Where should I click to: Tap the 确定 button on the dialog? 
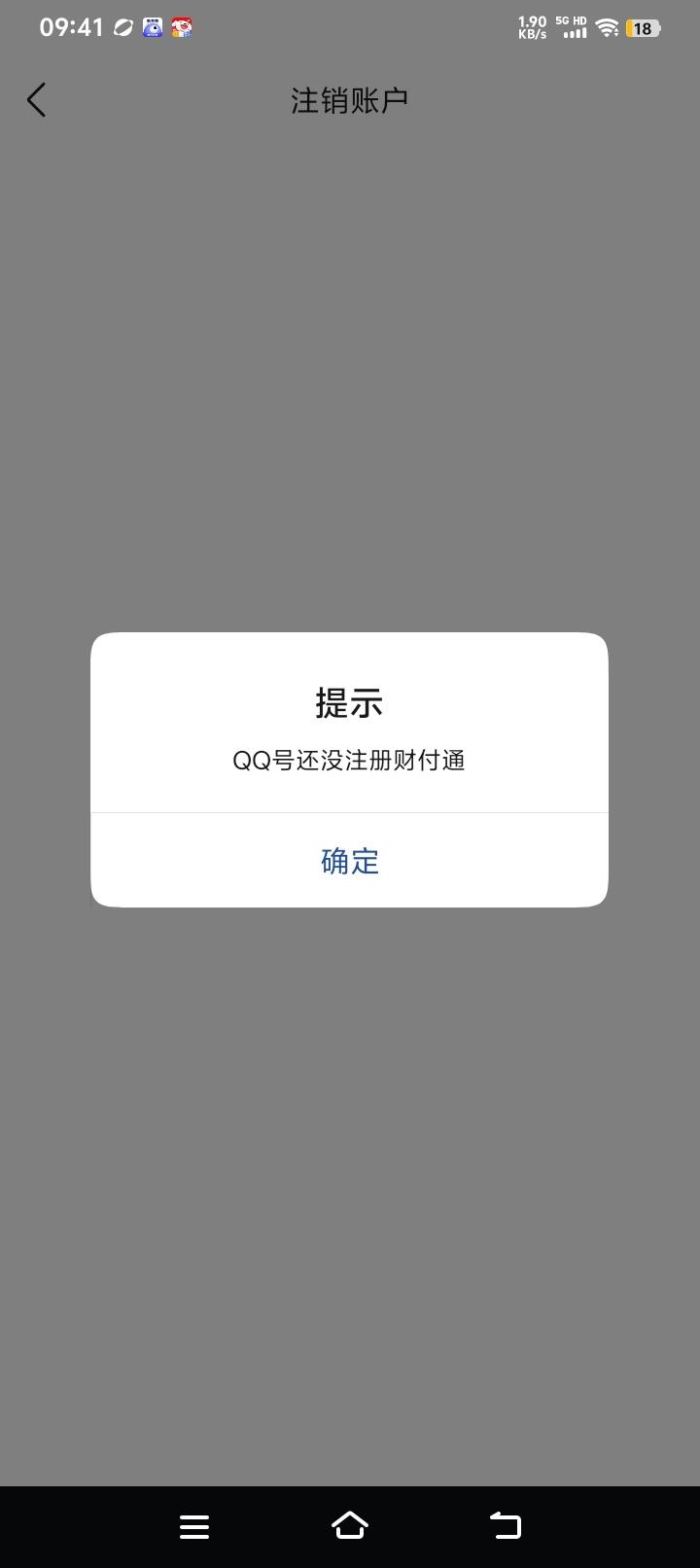click(x=349, y=860)
